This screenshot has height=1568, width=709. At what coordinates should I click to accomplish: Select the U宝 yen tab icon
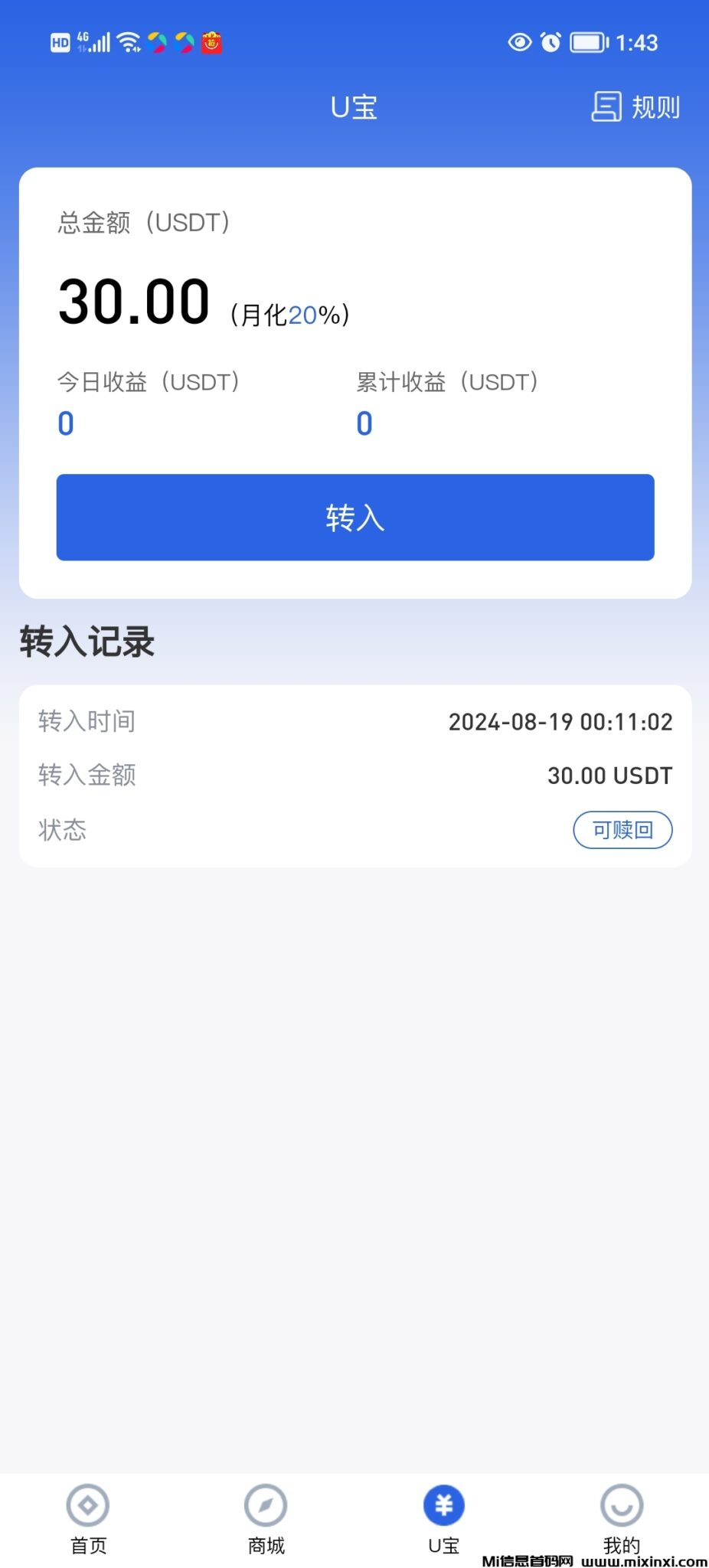(443, 1504)
